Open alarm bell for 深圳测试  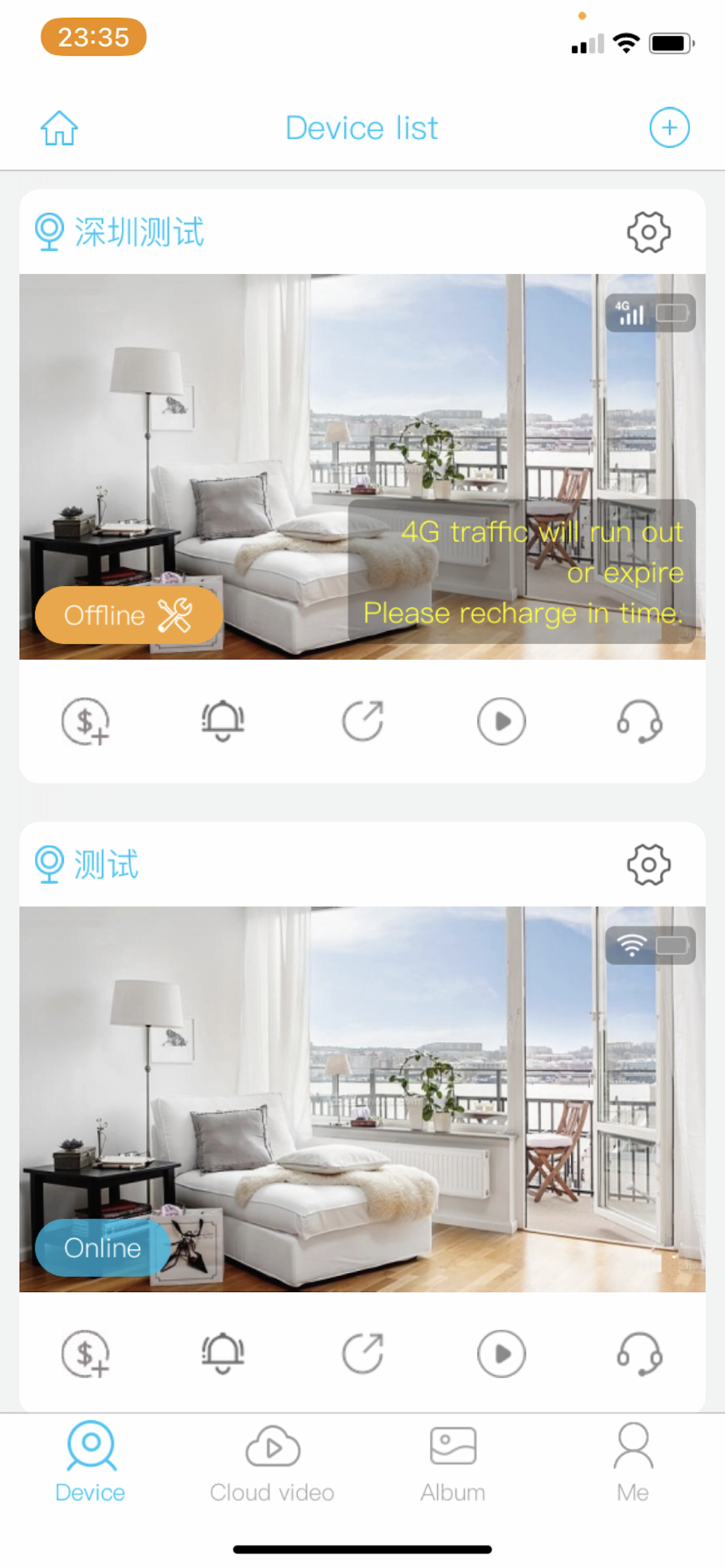click(223, 722)
